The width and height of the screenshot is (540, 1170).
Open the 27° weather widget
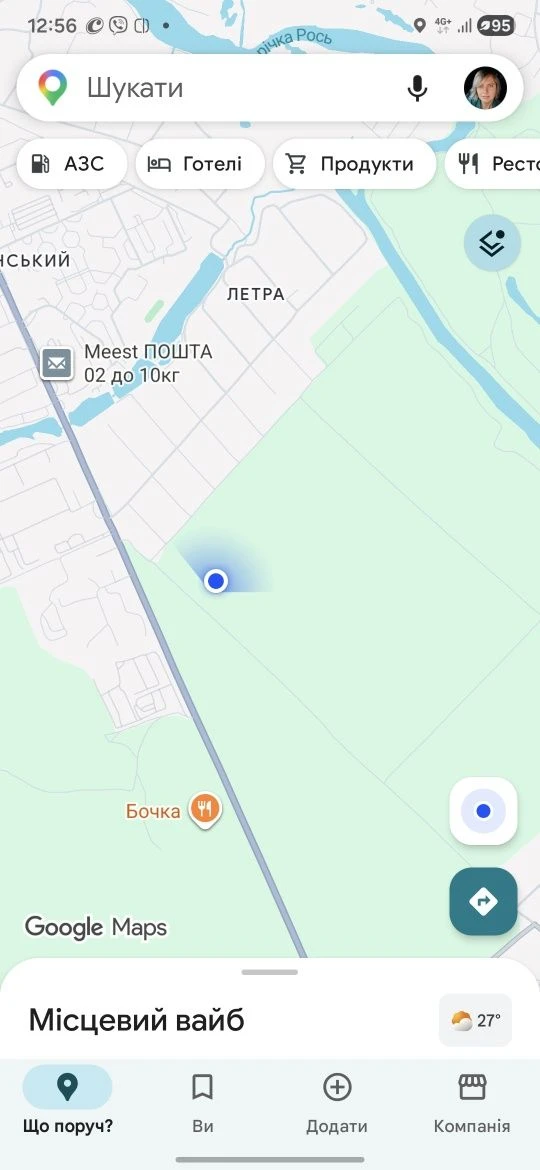476,1020
